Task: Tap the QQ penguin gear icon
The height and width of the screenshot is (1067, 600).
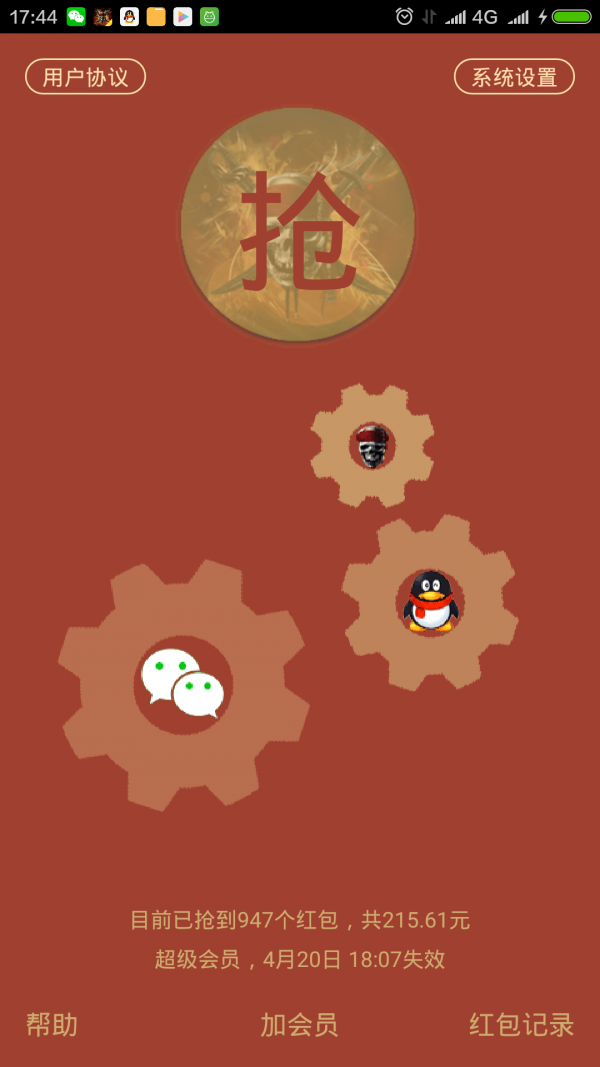Action: (x=430, y=602)
